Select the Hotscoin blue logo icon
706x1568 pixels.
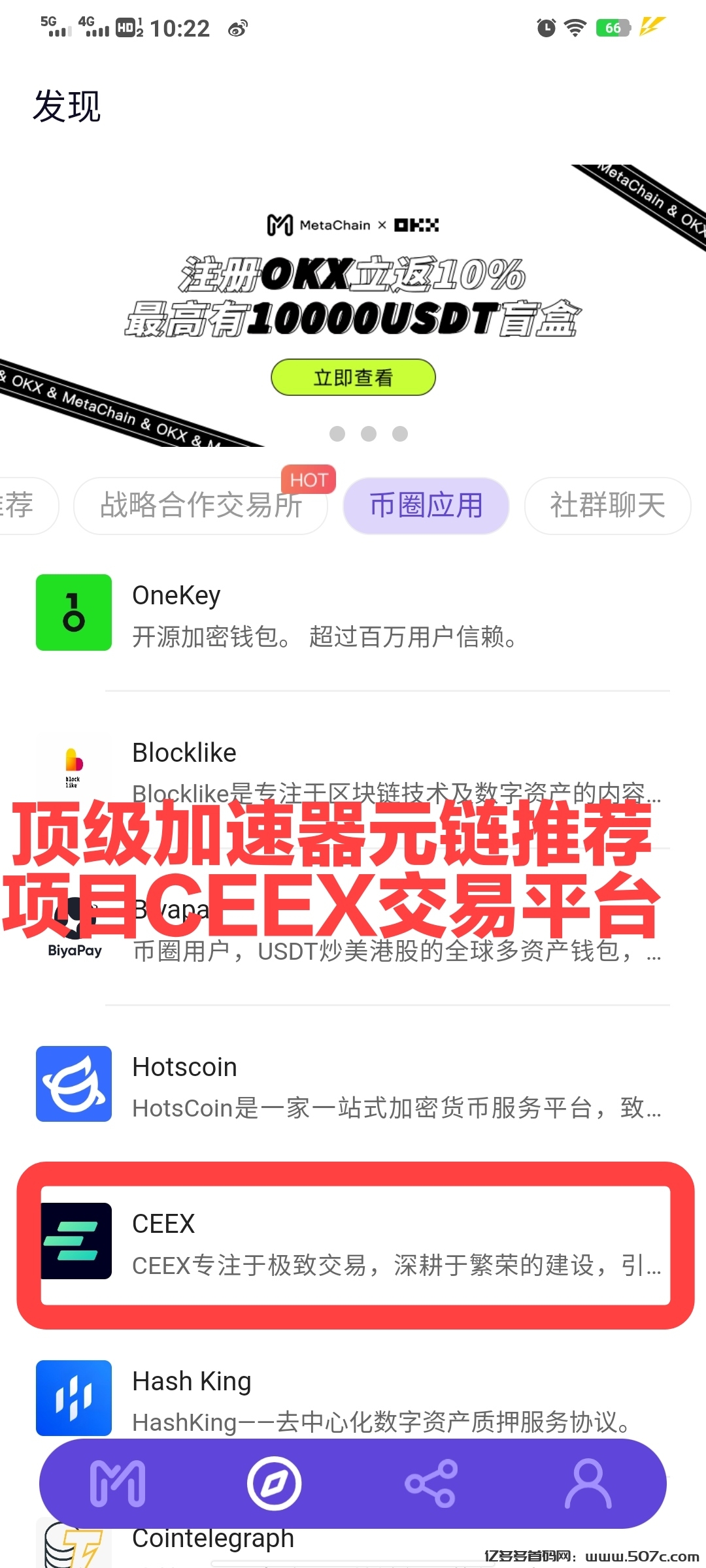pyautogui.click(x=73, y=1085)
